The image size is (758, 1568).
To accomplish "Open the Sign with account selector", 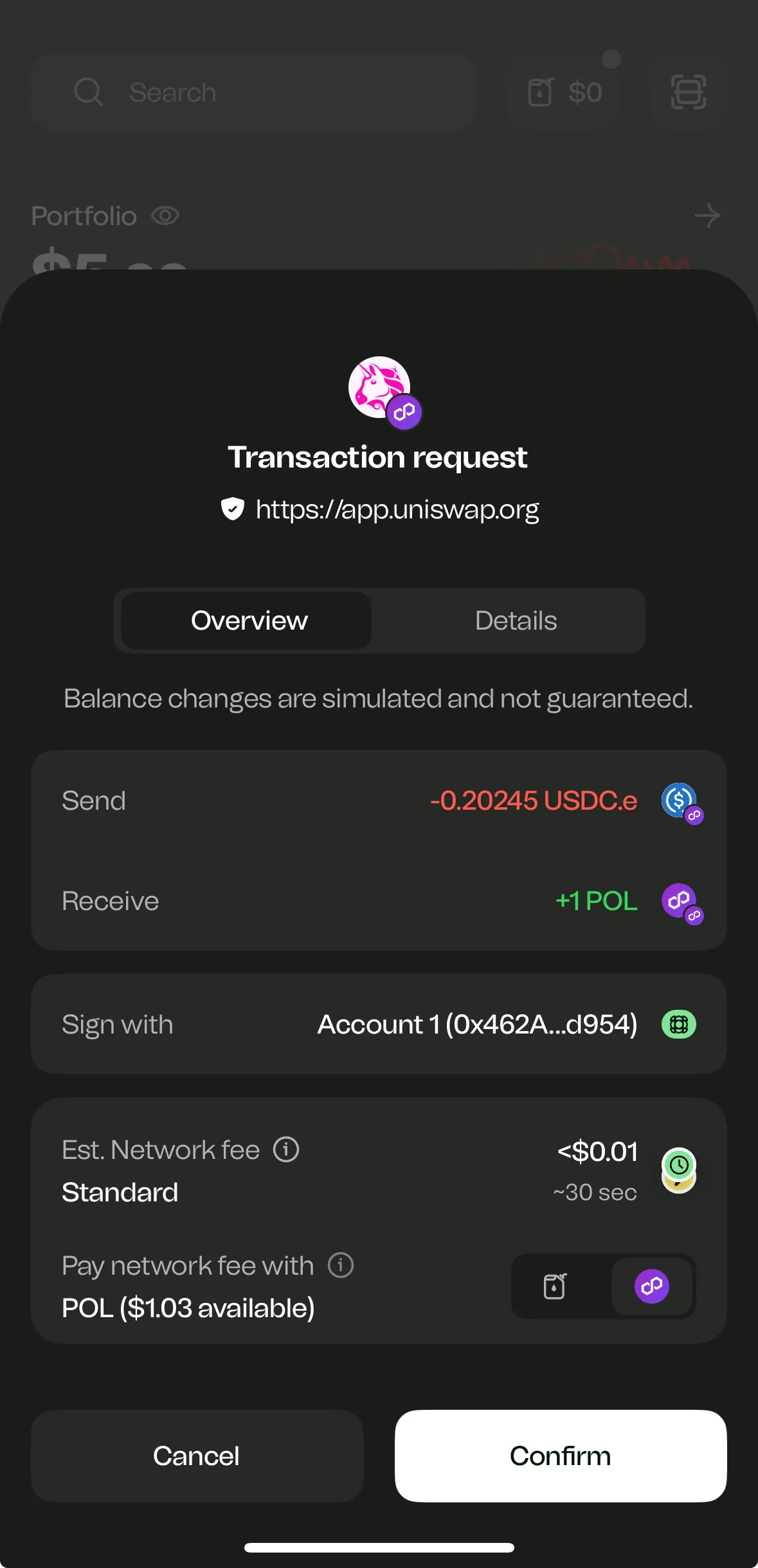I will [477, 1024].
